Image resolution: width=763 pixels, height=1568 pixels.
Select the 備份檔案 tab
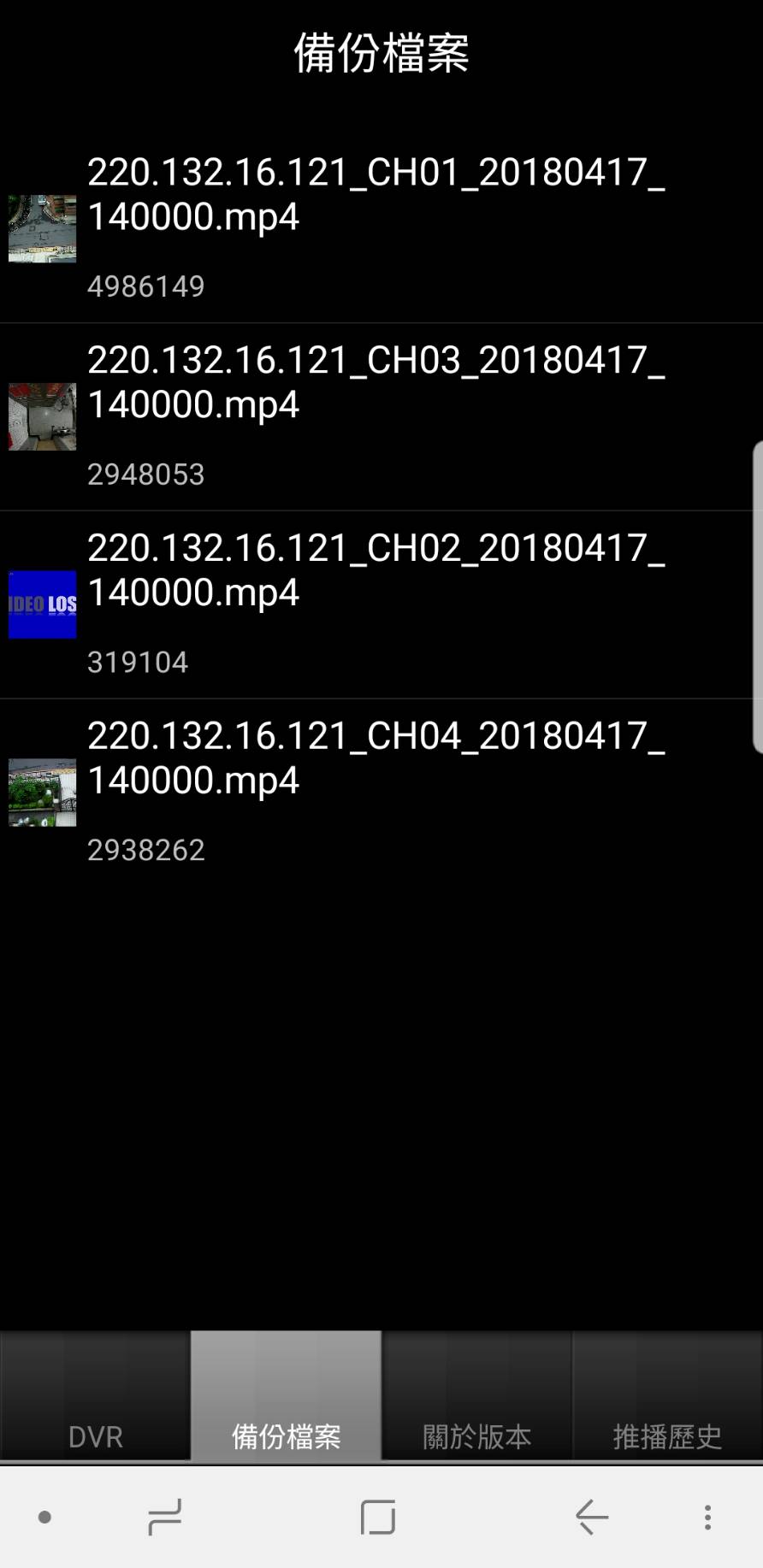[x=286, y=1396]
